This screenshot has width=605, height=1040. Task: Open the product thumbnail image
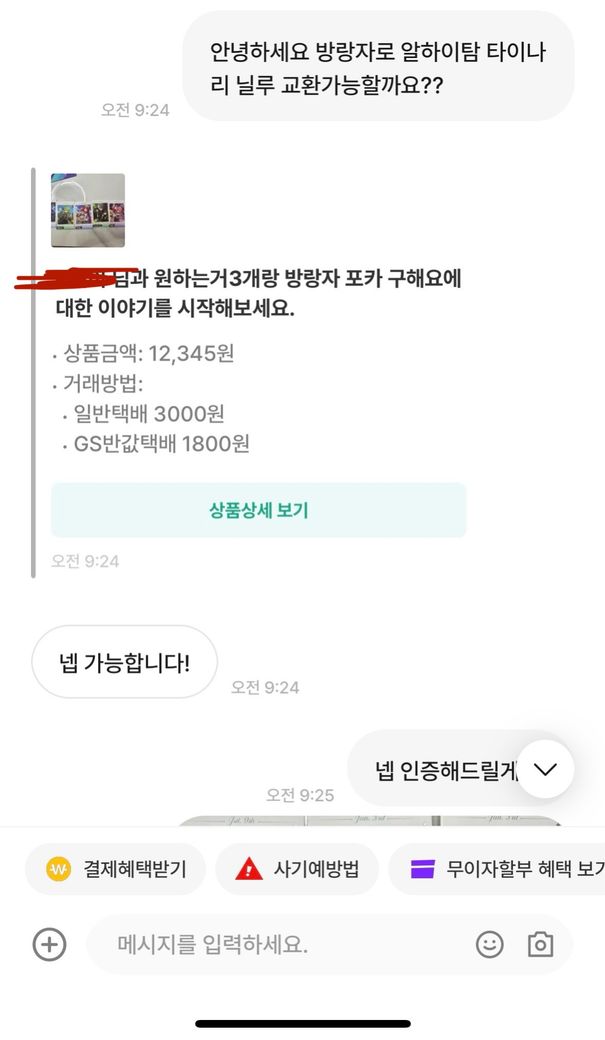[x=88, y=210]
